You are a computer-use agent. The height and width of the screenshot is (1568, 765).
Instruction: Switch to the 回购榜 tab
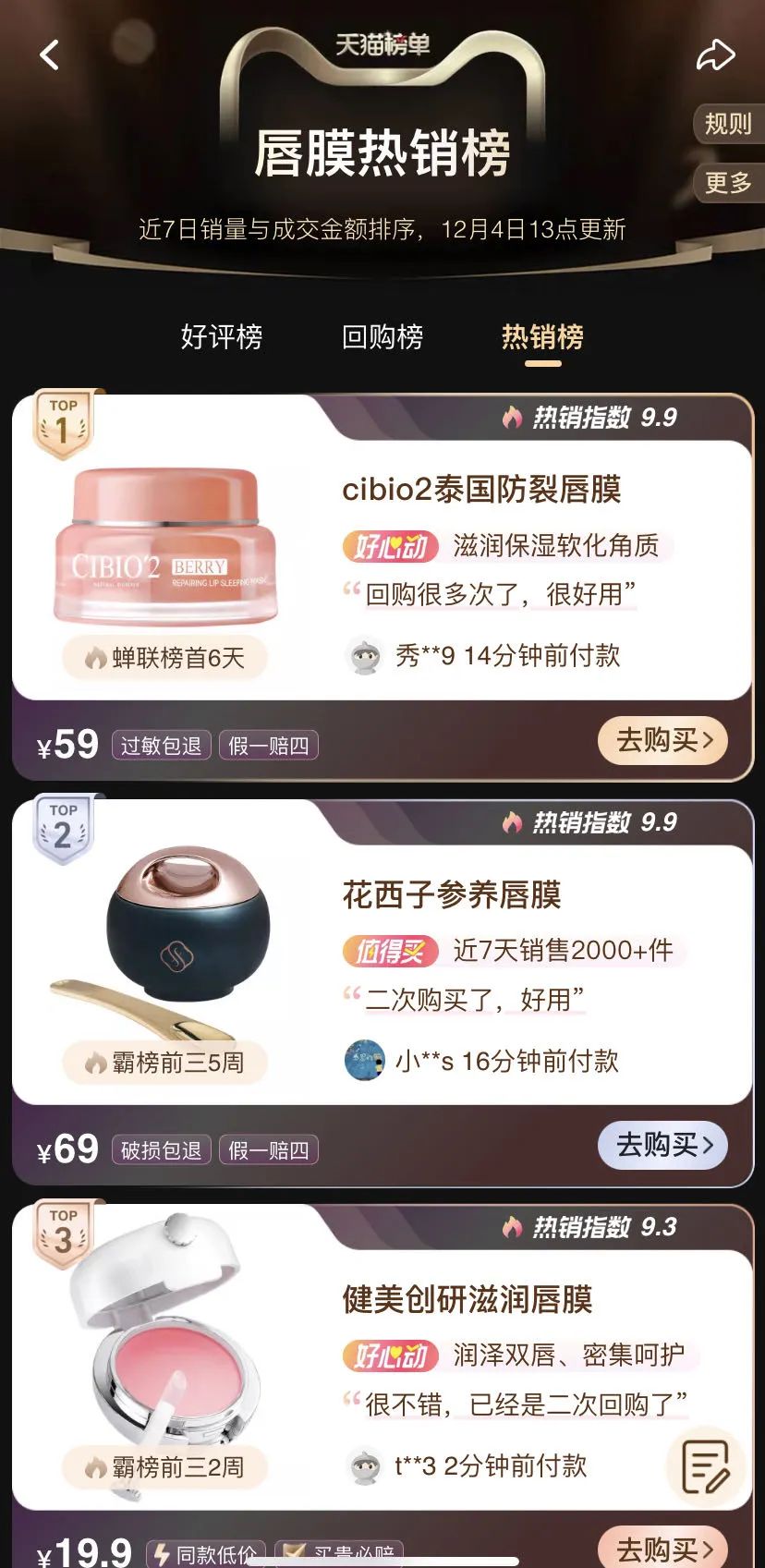tap(382, 337)
